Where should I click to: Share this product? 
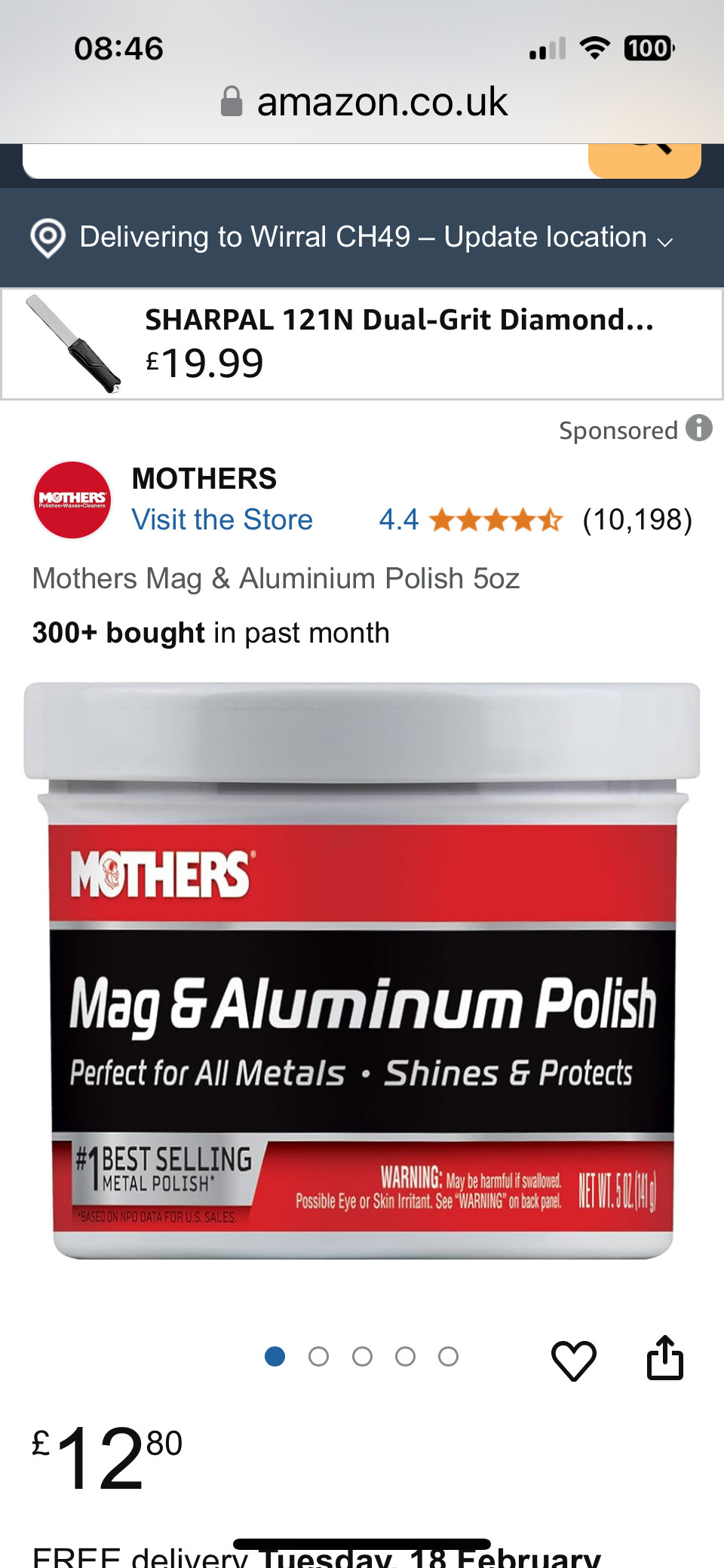(665, 1358)
